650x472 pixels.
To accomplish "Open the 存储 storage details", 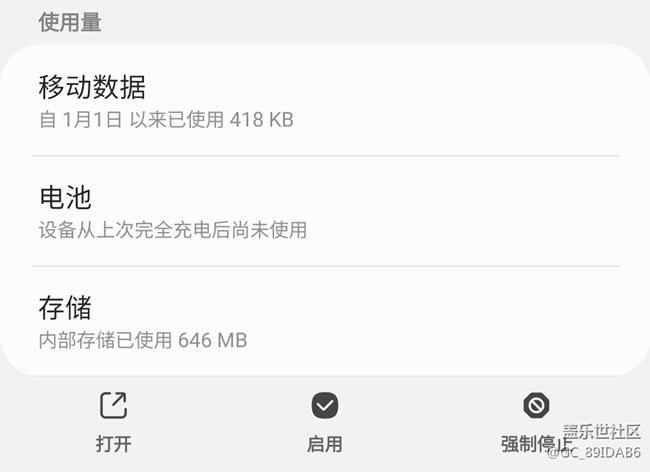I will point(325,322).
